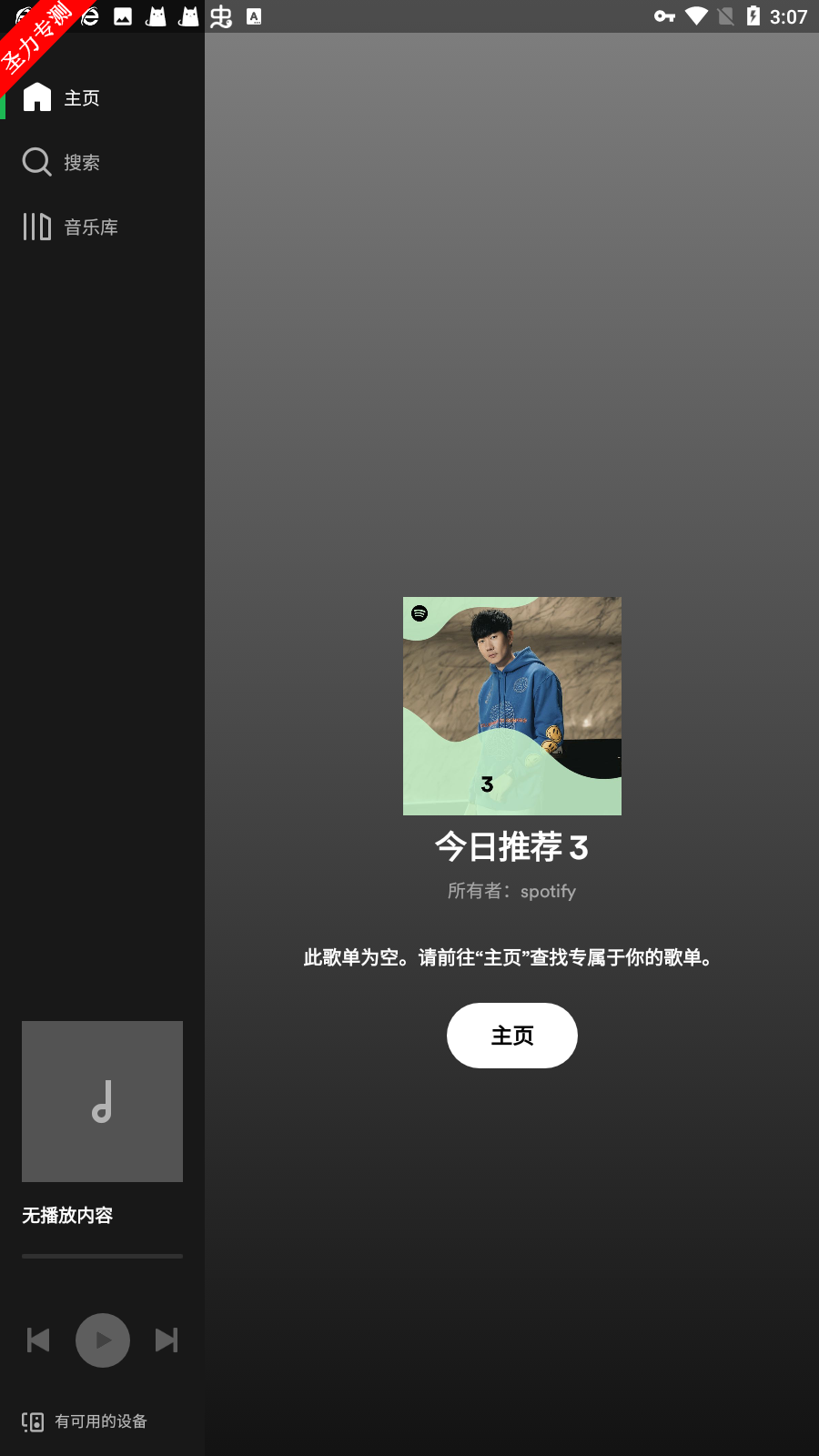The image size is (819, 1456).
Task: Start playback with the play button
Action: click(102, 1340)
